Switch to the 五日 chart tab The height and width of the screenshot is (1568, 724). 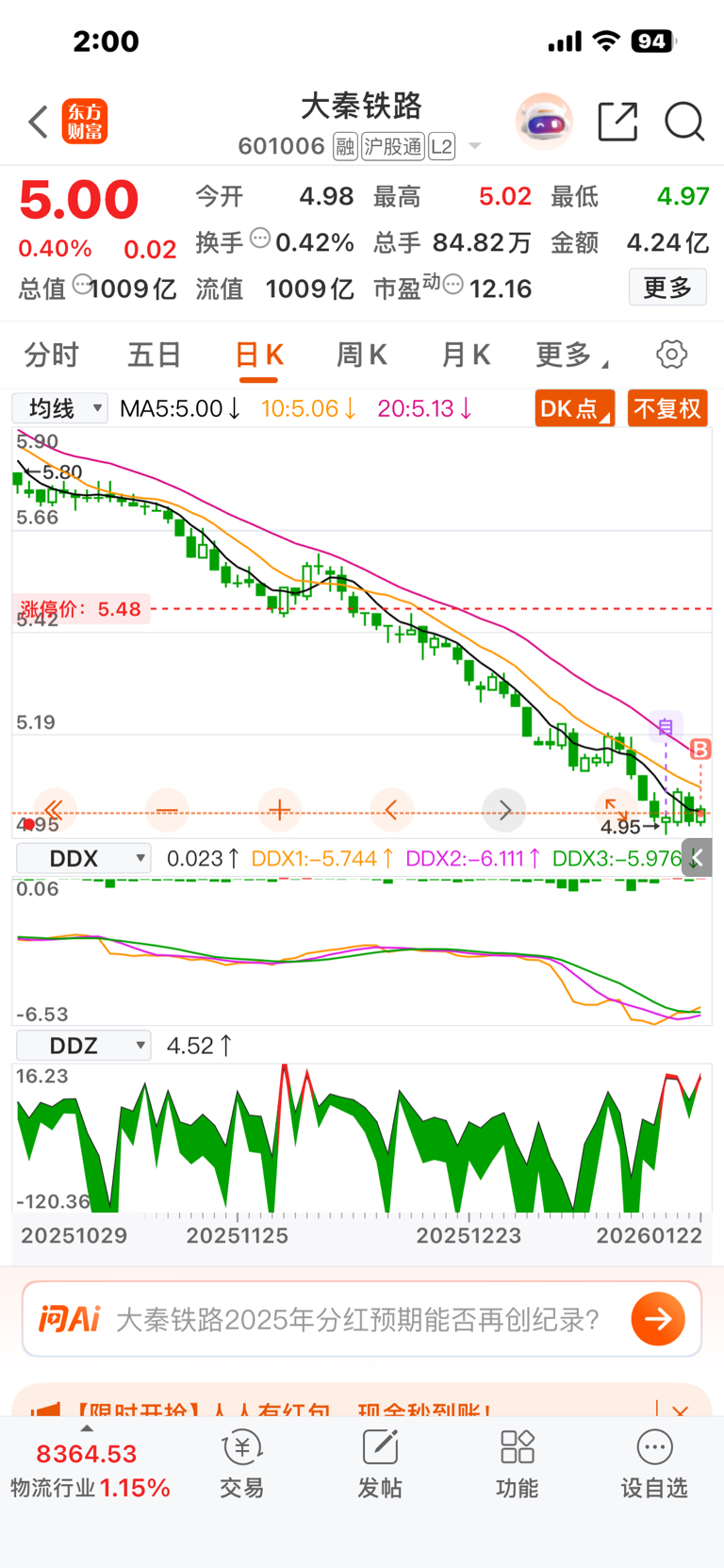[x=154, y=355]
